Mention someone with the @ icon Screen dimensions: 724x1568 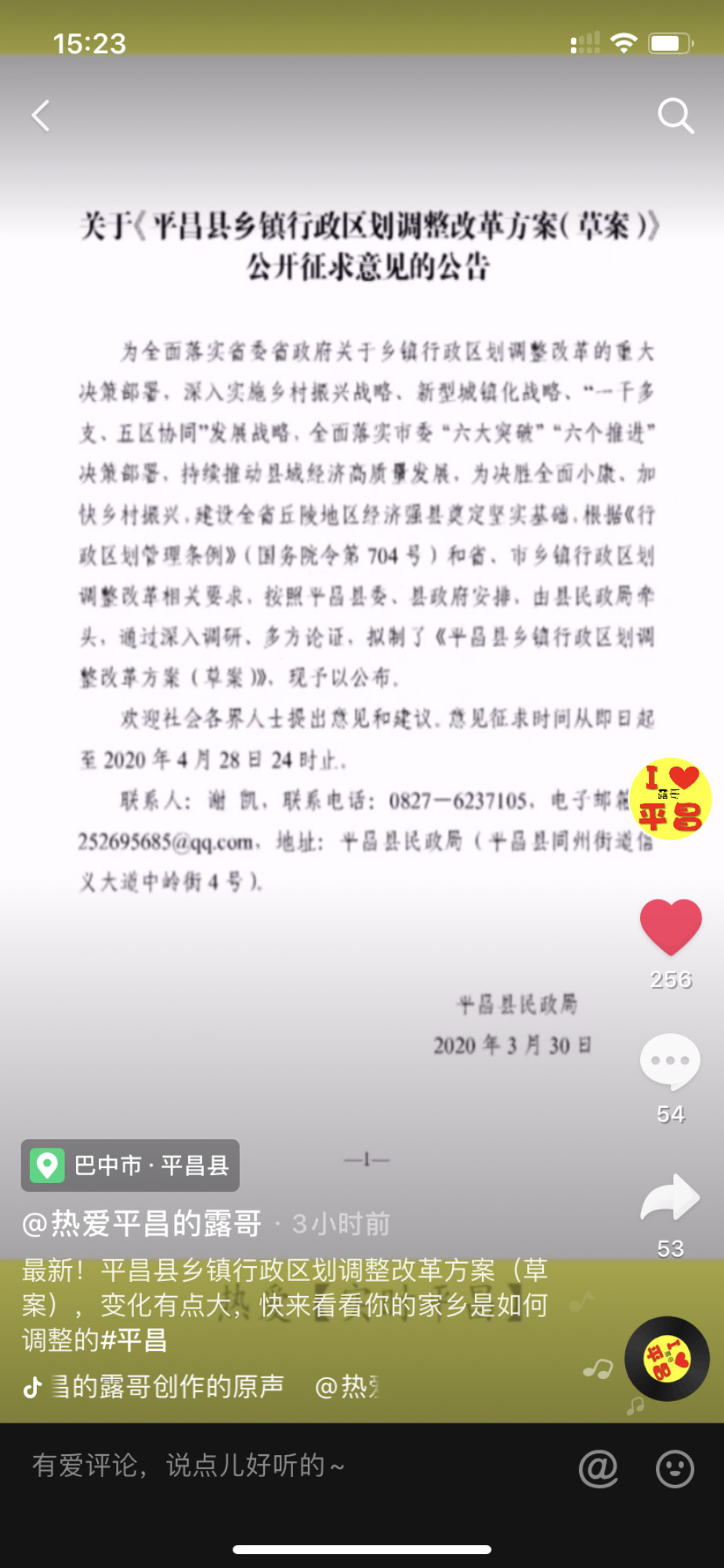point(598,1468)
